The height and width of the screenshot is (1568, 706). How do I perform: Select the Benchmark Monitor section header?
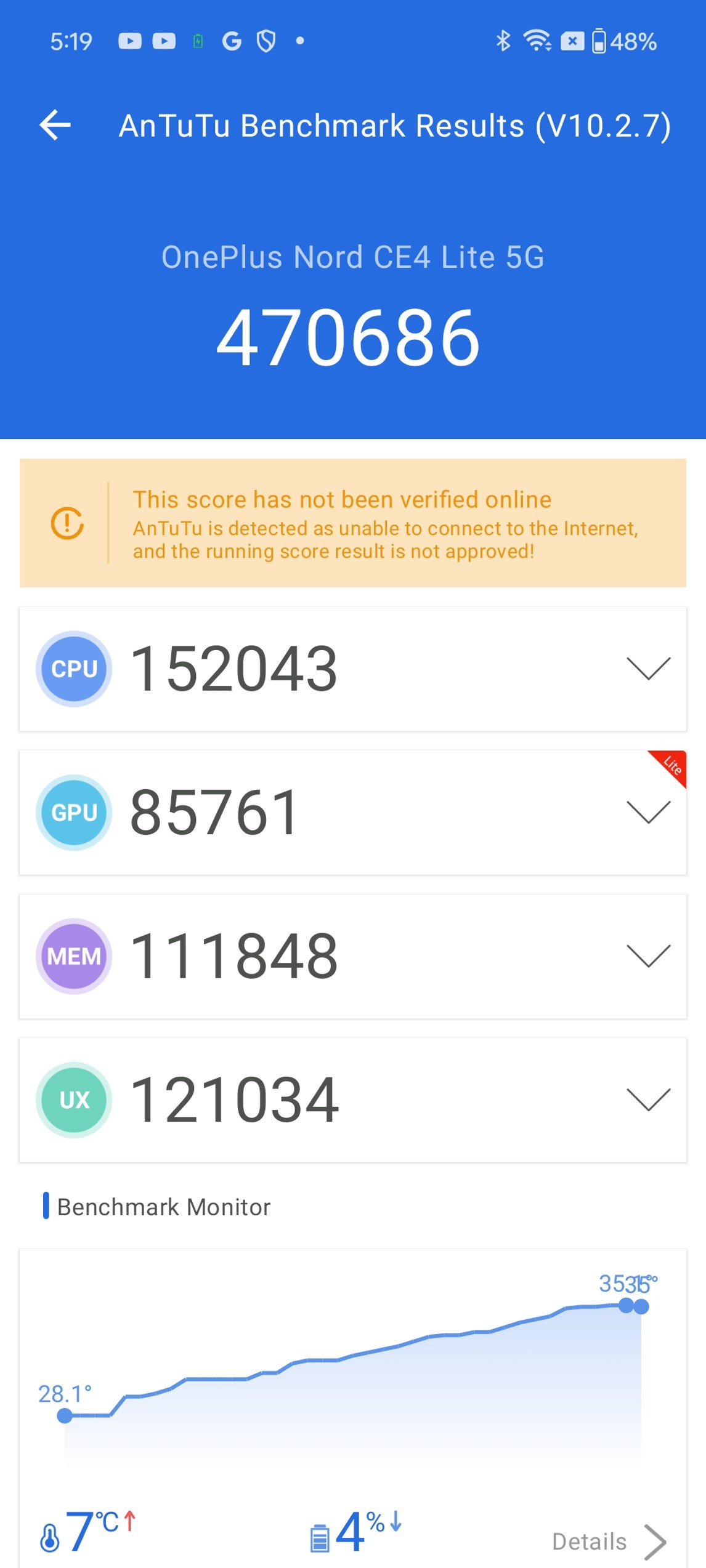pyautogui.click(x=163, y=1205)
